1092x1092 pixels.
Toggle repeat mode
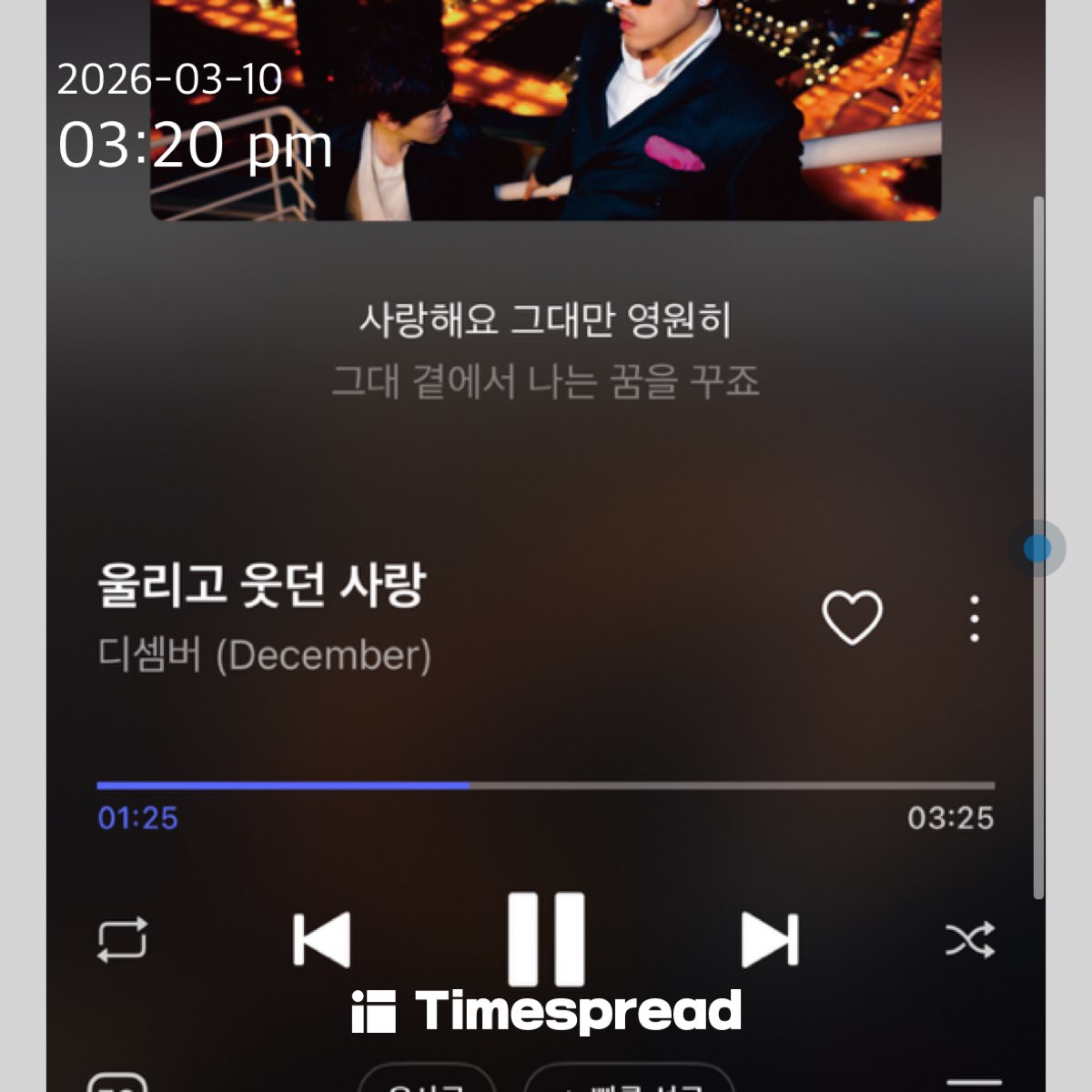pos(122,939)
